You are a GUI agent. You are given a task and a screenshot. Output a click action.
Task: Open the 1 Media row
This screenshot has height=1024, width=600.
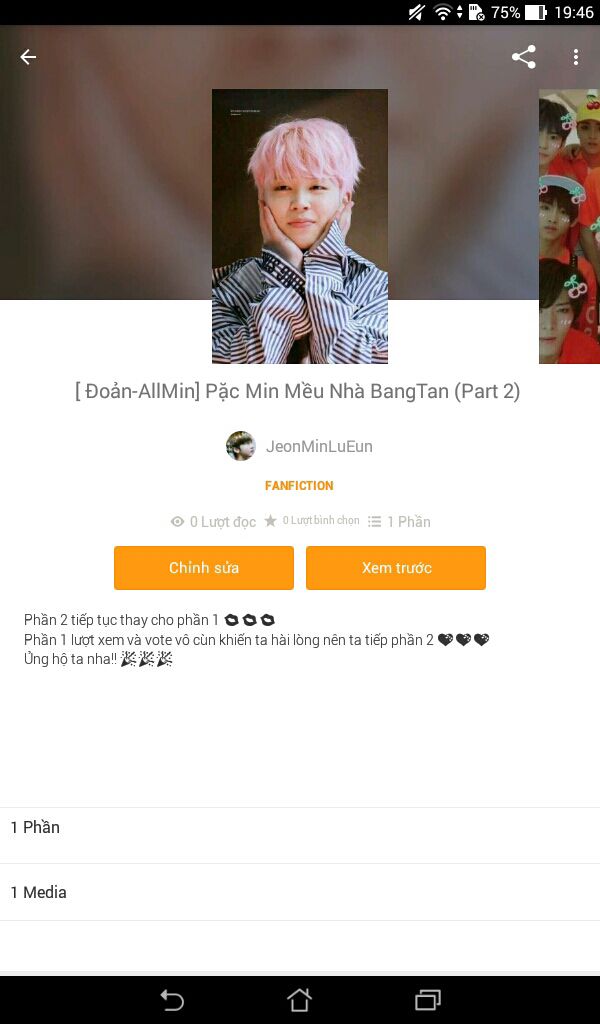[x=300, y=892]
